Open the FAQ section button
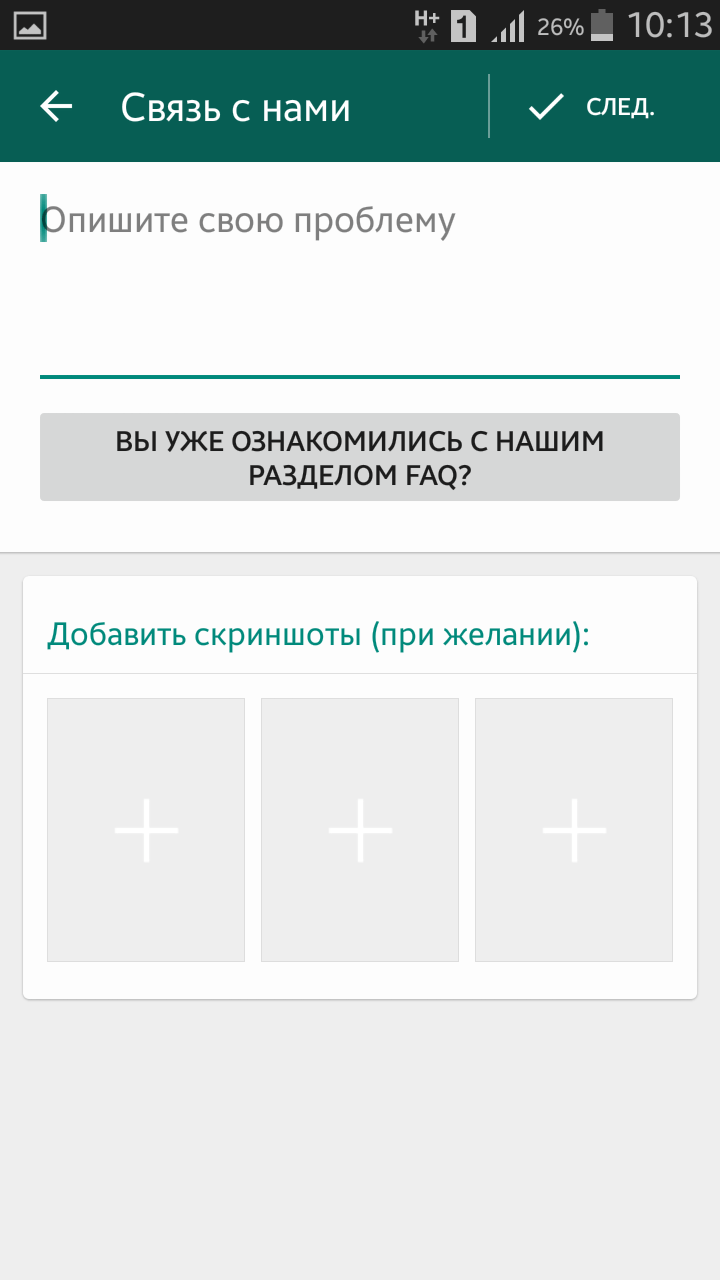 tap(360, 457)
